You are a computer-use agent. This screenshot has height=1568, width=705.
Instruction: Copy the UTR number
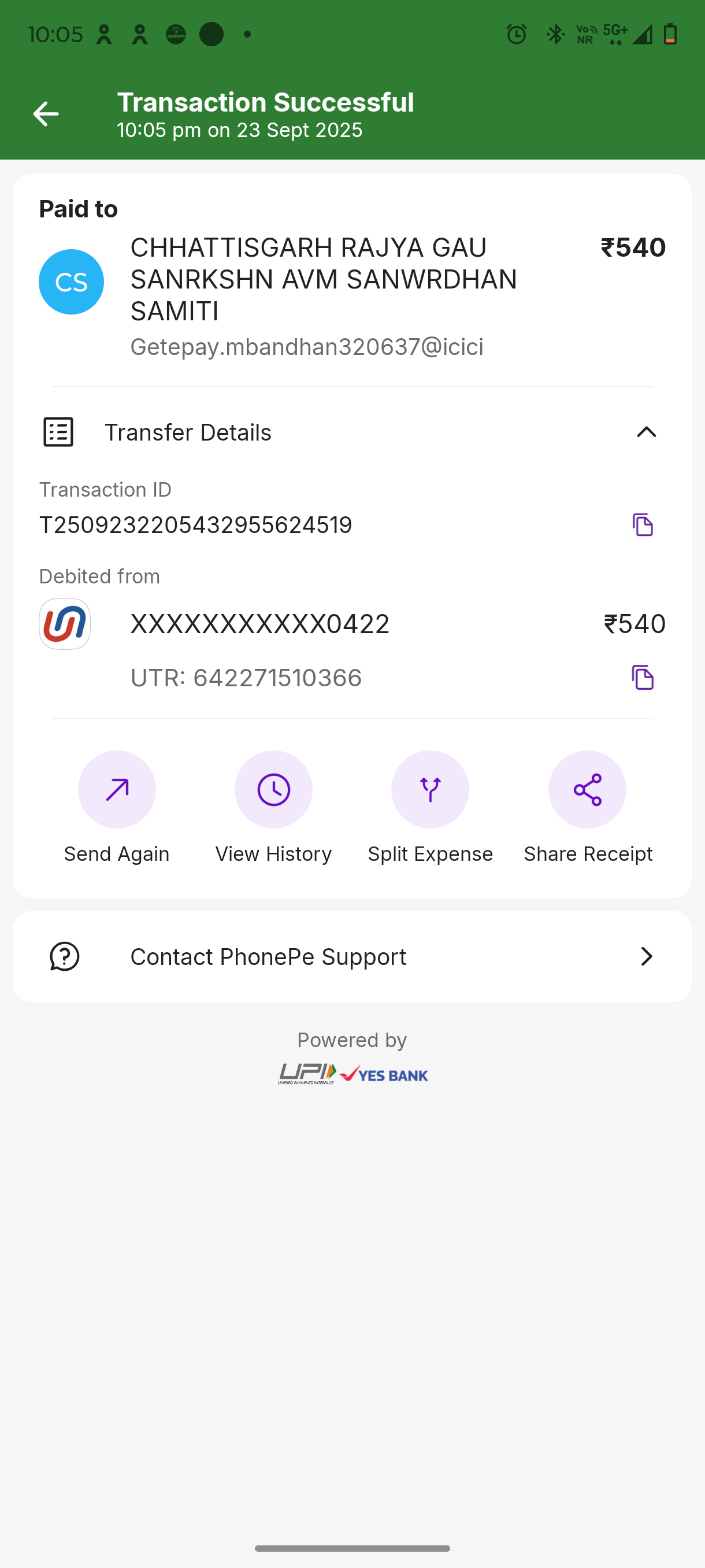(643, 678)
